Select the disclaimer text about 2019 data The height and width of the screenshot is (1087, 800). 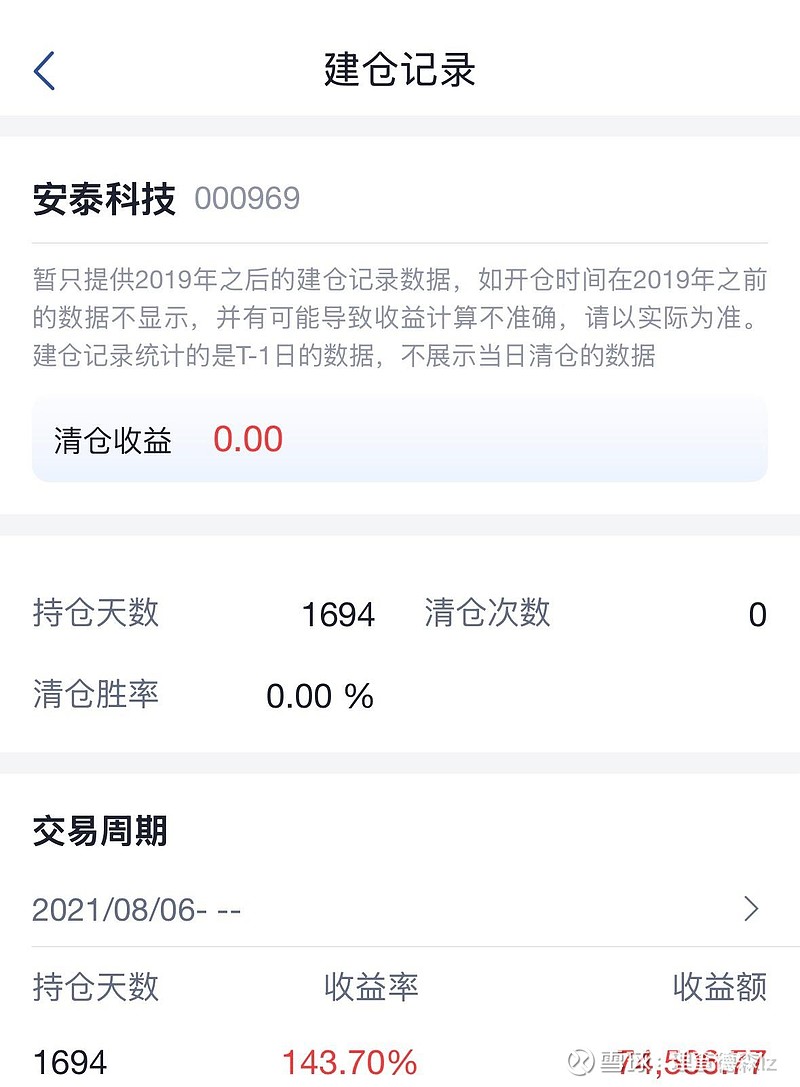point(399,316)
